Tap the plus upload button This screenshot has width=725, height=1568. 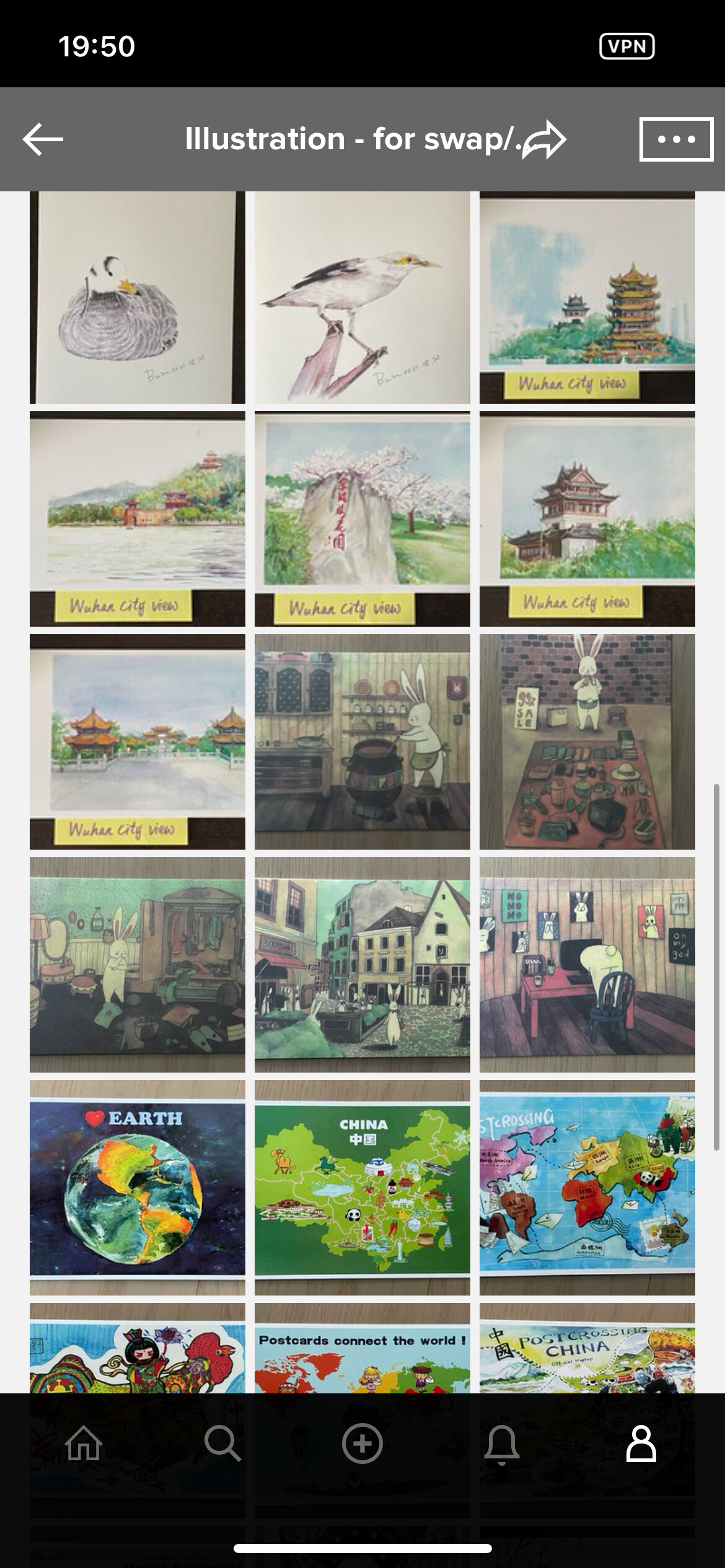tap(362, 1444)
